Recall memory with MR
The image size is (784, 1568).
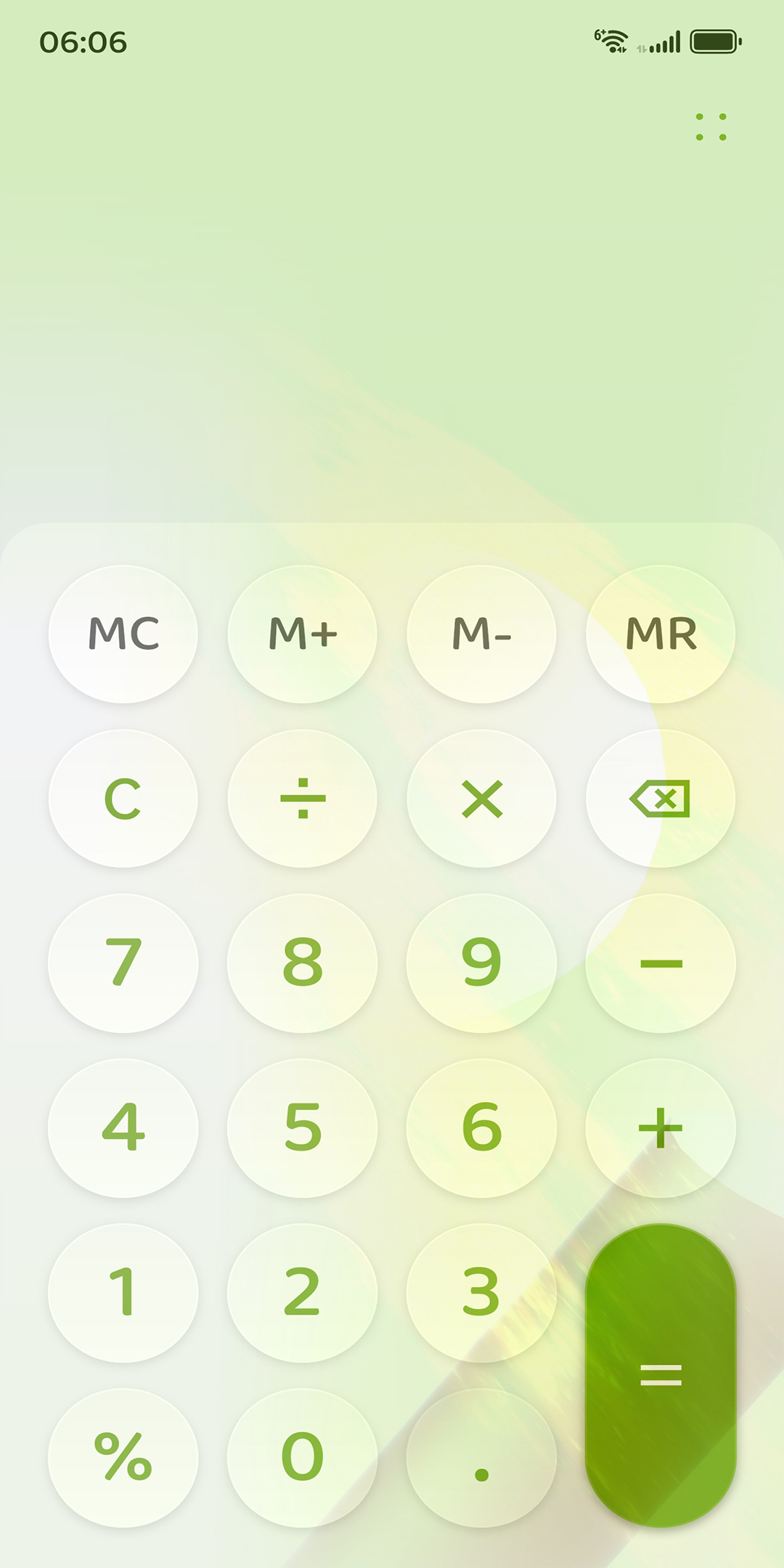pos(661,634)
